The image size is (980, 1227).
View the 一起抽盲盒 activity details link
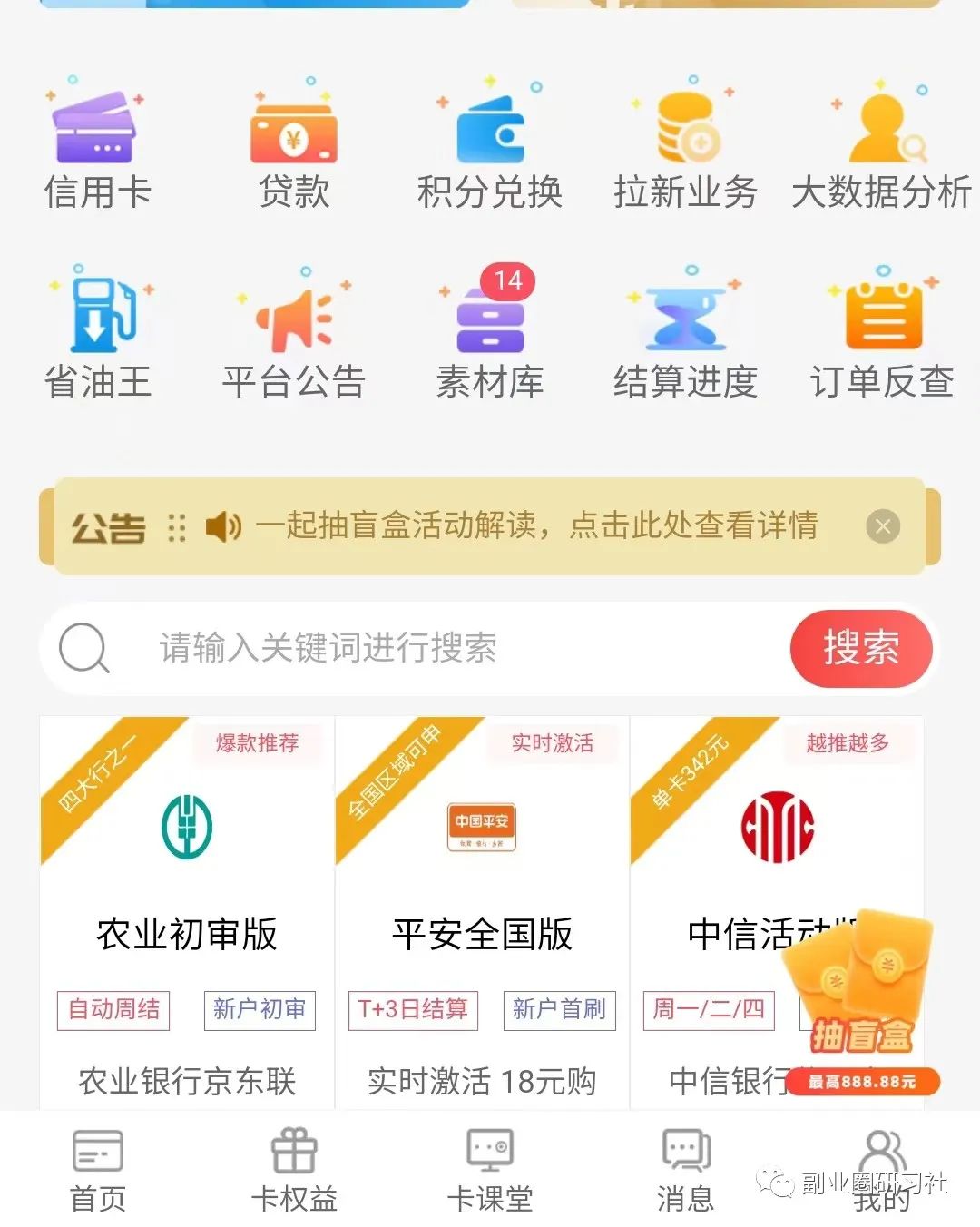540,526
